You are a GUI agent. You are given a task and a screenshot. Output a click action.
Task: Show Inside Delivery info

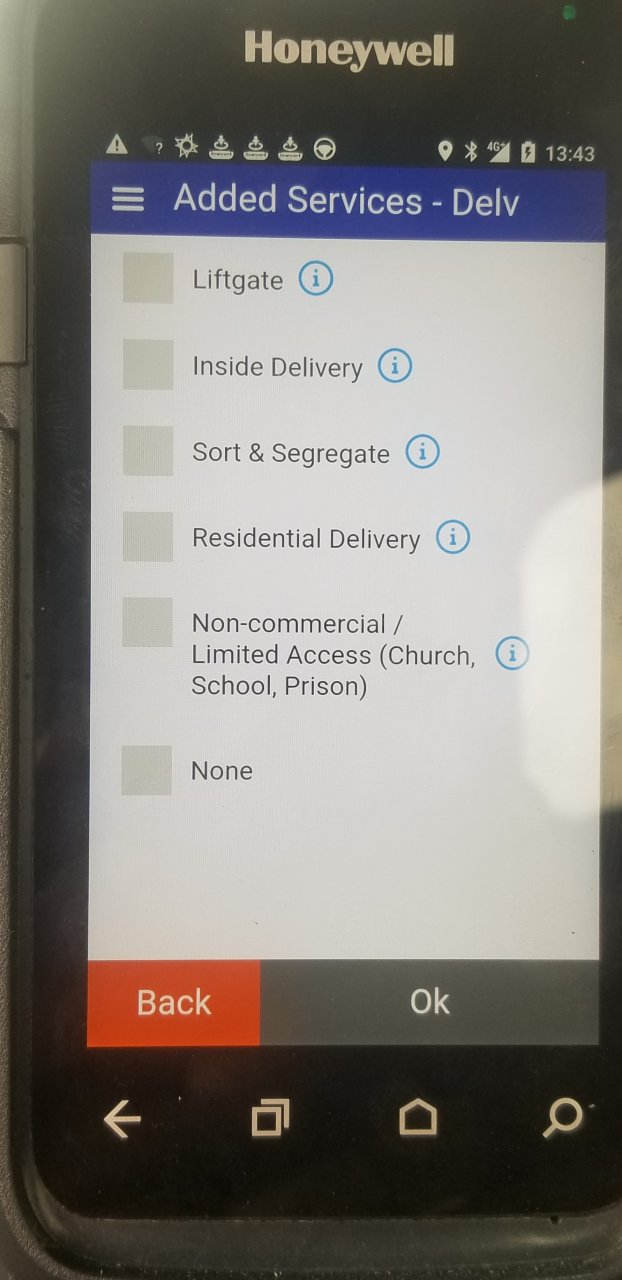pyautogui.click(x=395, y=367)
